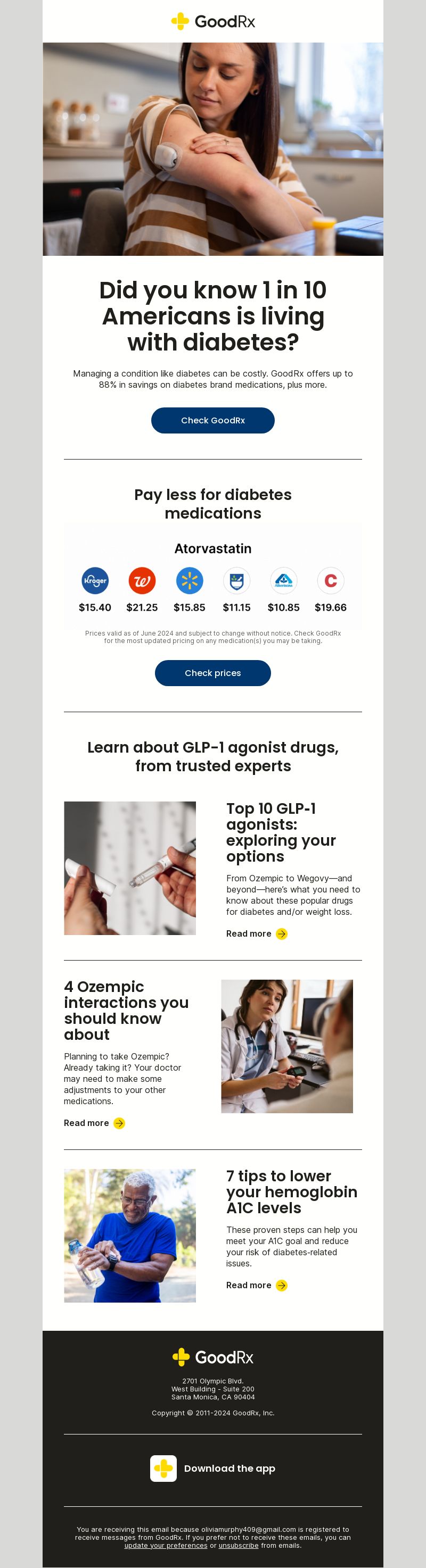The width and height of the screenshot is (426, 1568).
Task: Select the Kroger price of $15.40
Action: (95, 607)
